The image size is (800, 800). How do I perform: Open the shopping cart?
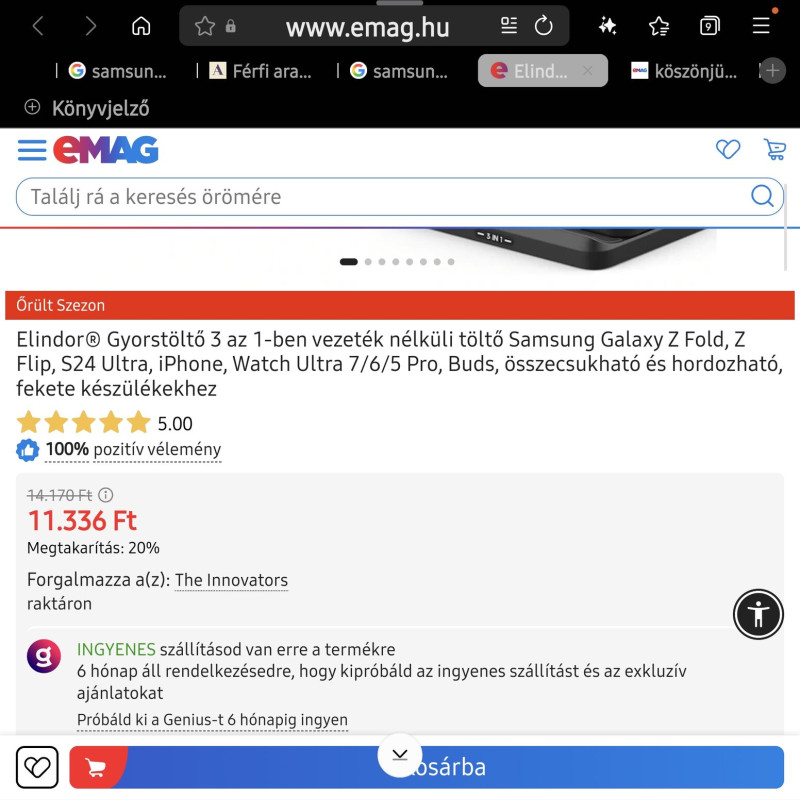click(x=775, y=150)
